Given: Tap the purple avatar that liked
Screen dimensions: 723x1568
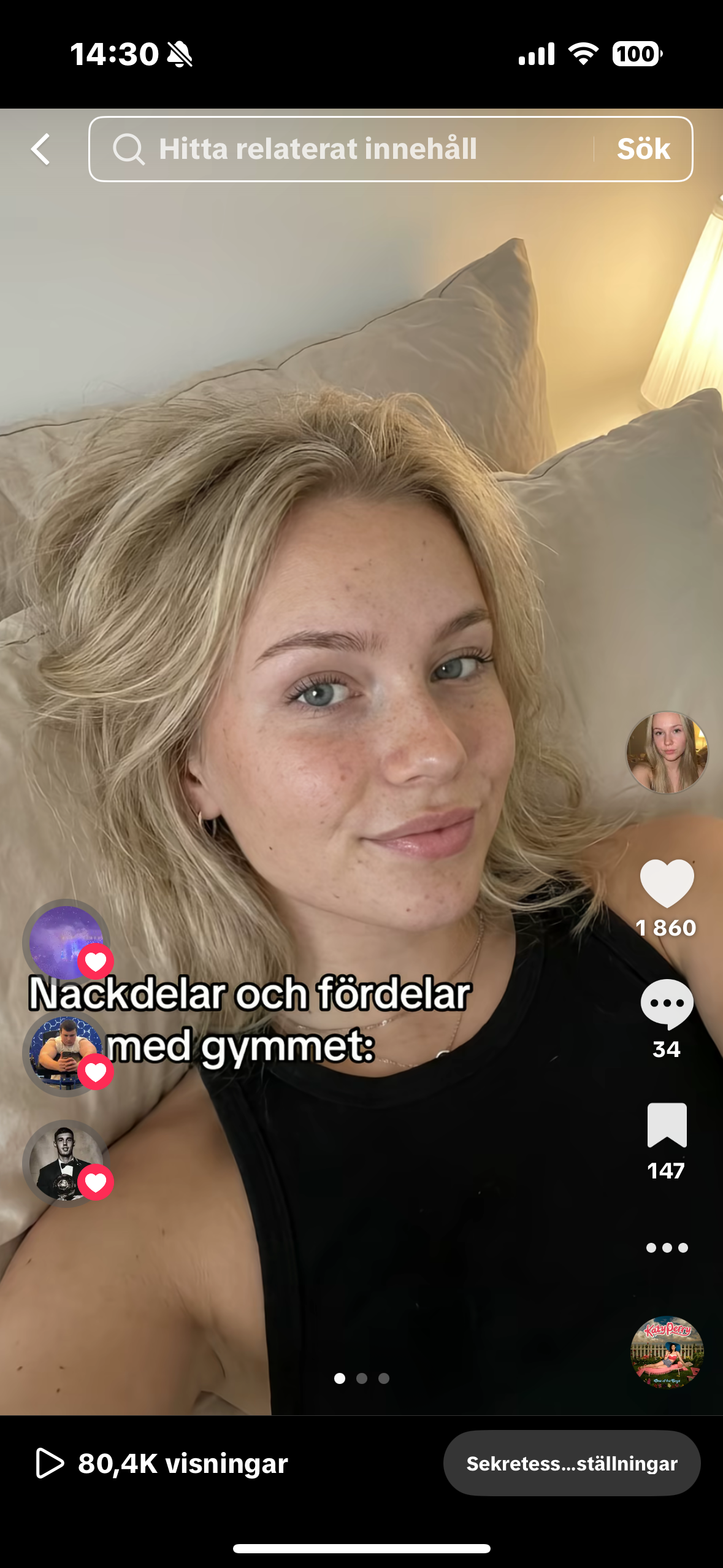Looking at the screenshot, I should coord(66,942).
